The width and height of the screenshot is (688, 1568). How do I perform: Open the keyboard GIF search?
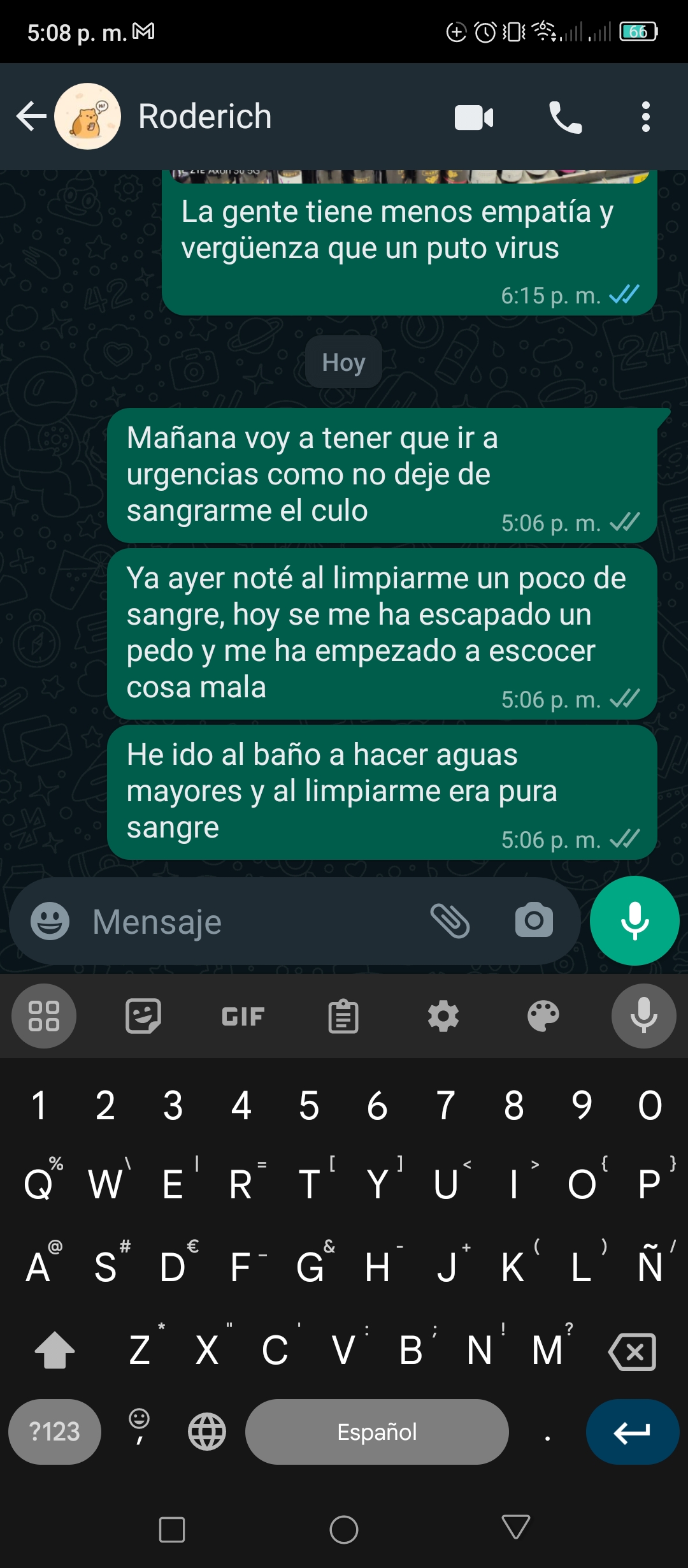click(x=243, y=1016)
